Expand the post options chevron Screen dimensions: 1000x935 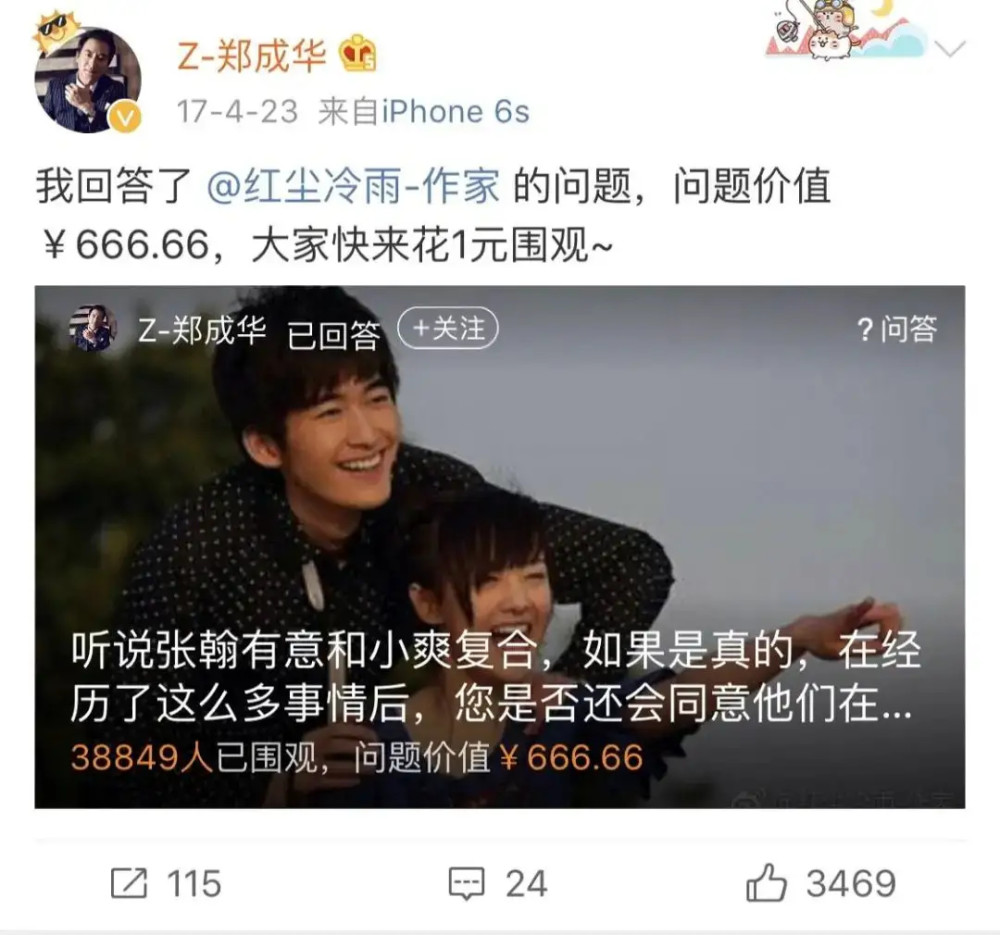955,50
